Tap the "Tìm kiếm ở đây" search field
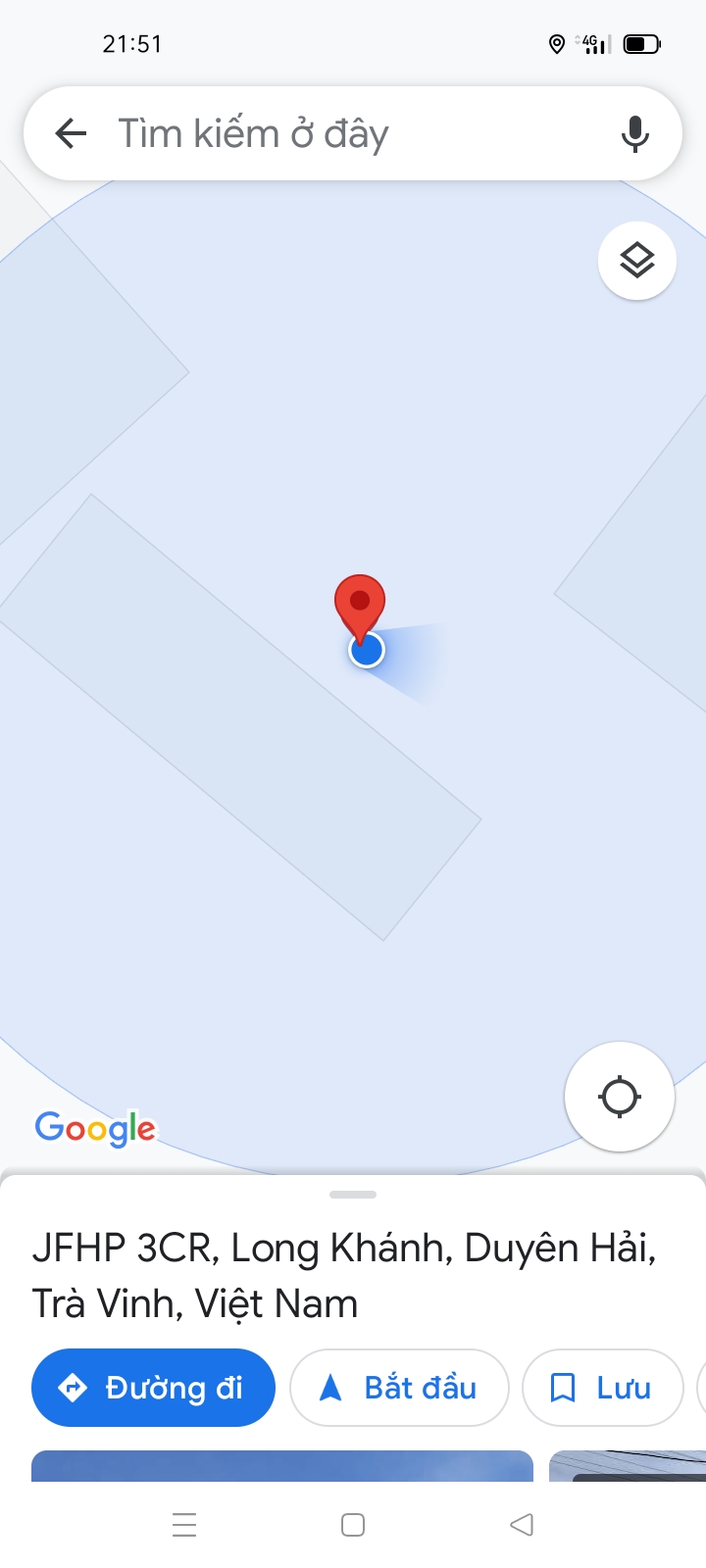The image size is (706, 1568). coord(353,133)
